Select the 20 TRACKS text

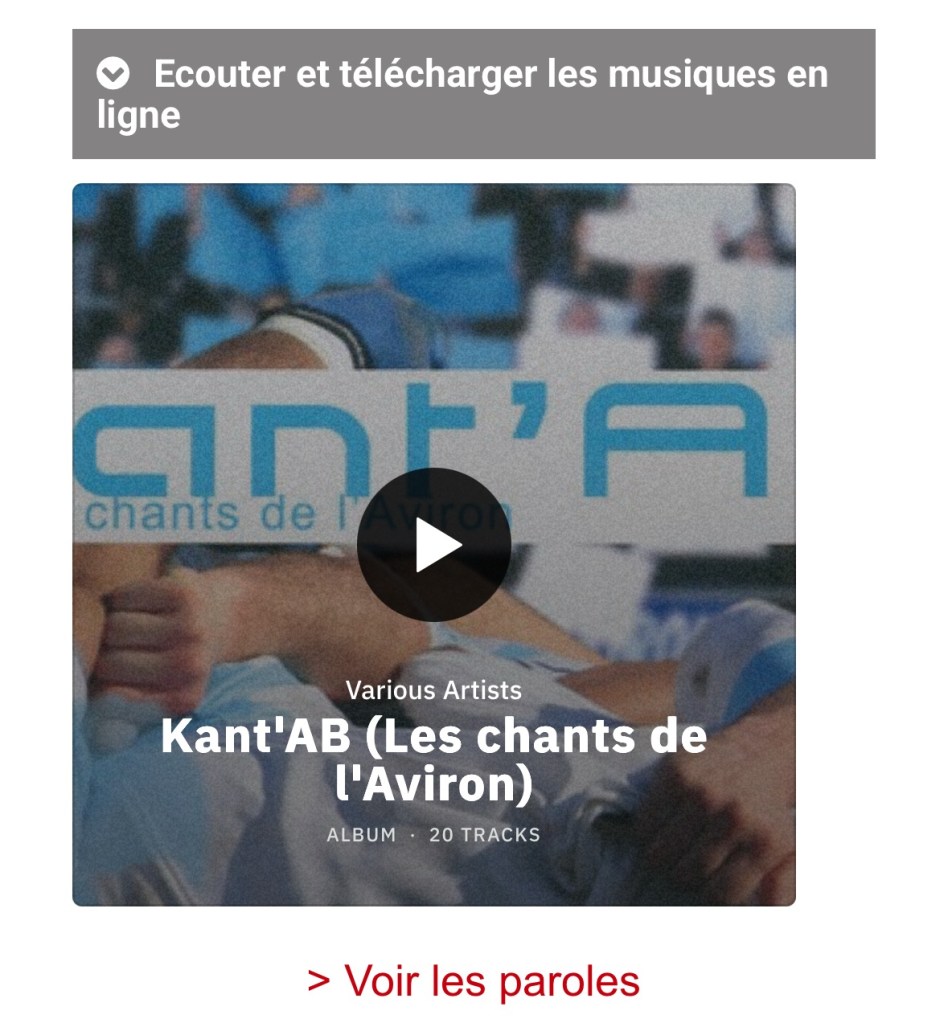point(484,832)
